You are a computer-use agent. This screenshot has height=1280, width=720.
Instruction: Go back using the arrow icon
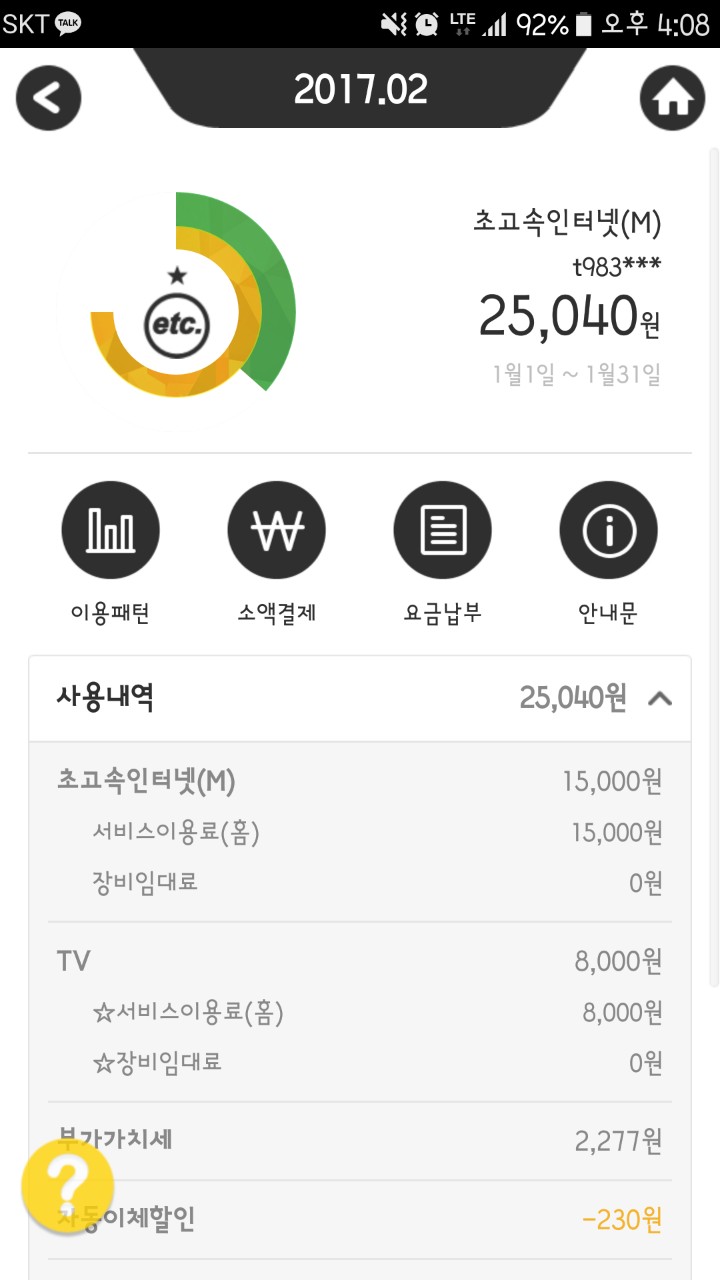[48, 97]
